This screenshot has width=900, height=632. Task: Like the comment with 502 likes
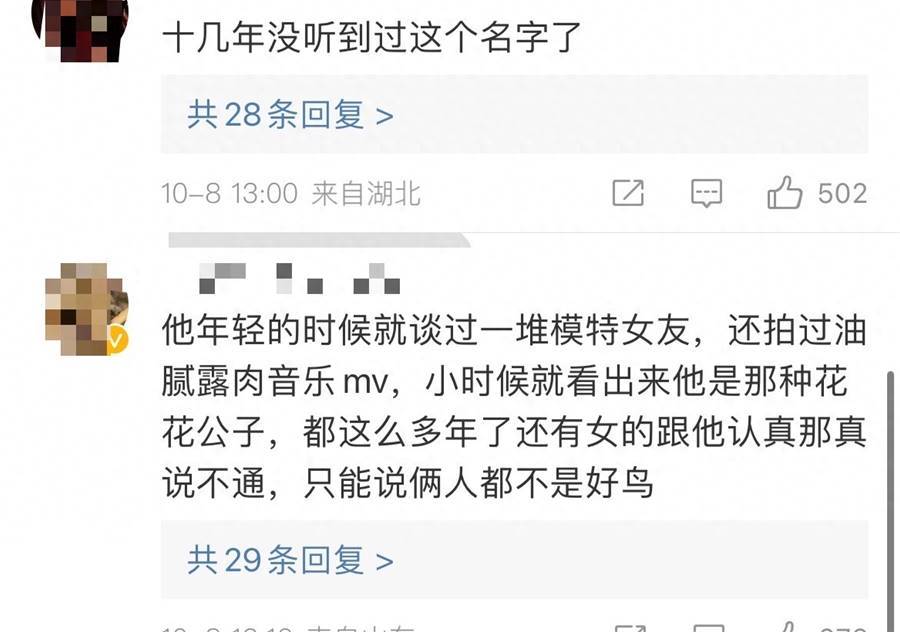[785, 192]
